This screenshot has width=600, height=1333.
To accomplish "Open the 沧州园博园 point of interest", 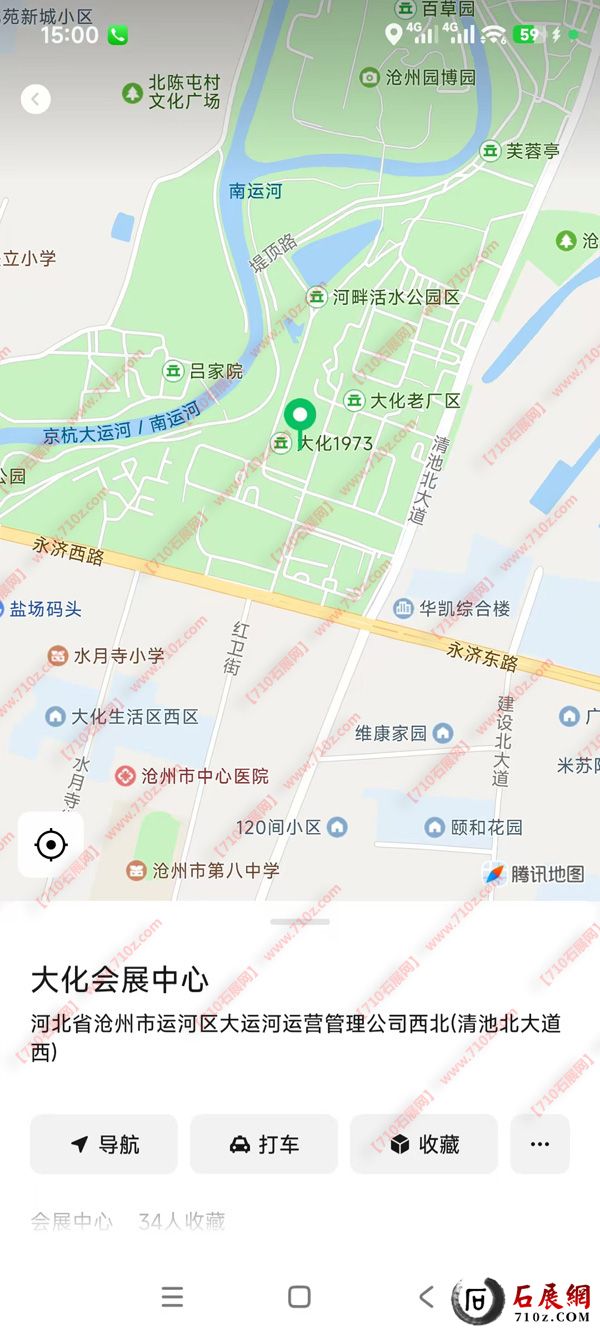I will (x=418, y=77).
